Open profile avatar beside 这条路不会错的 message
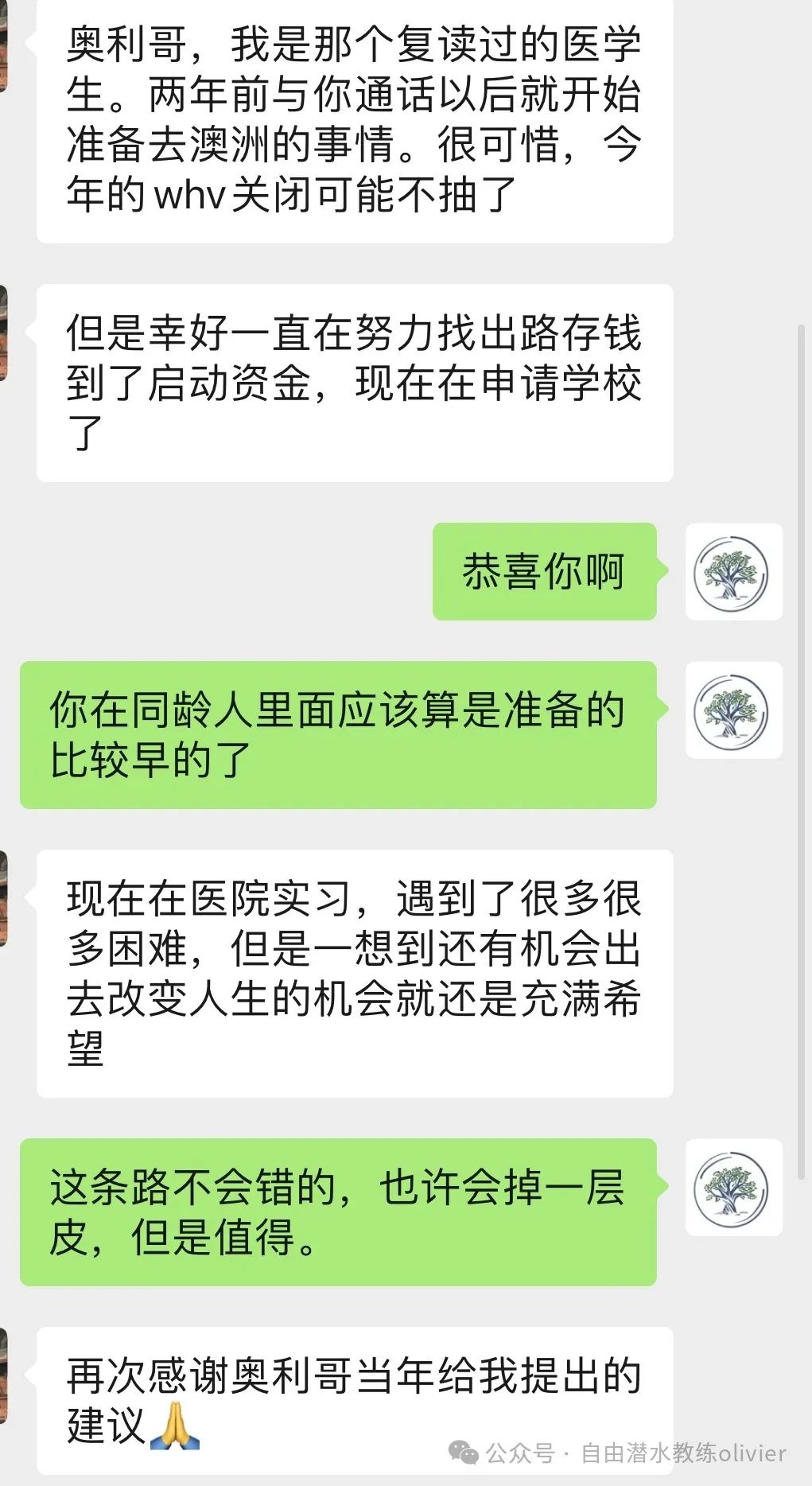 pyautogui.click(x=733, y=1187)
